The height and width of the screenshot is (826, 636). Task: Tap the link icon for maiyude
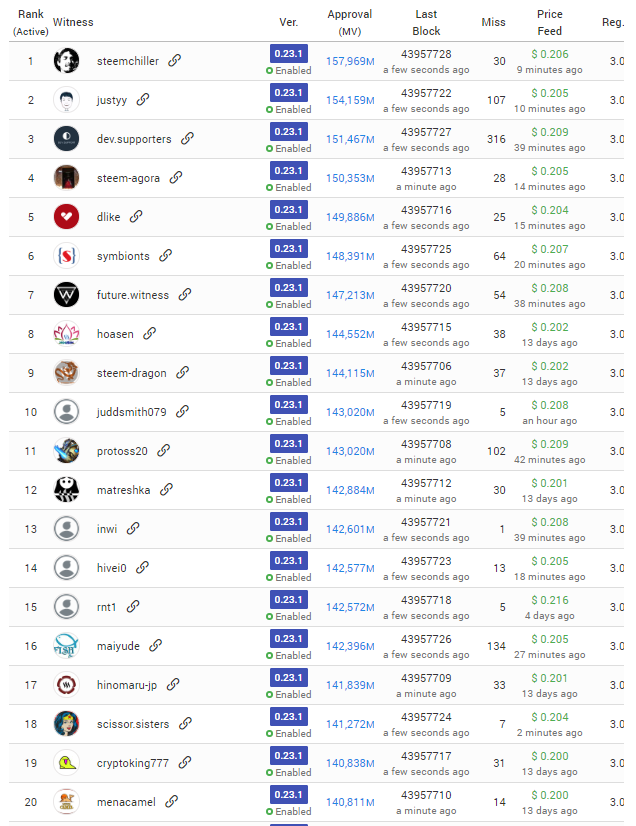[x=156, y=646]
